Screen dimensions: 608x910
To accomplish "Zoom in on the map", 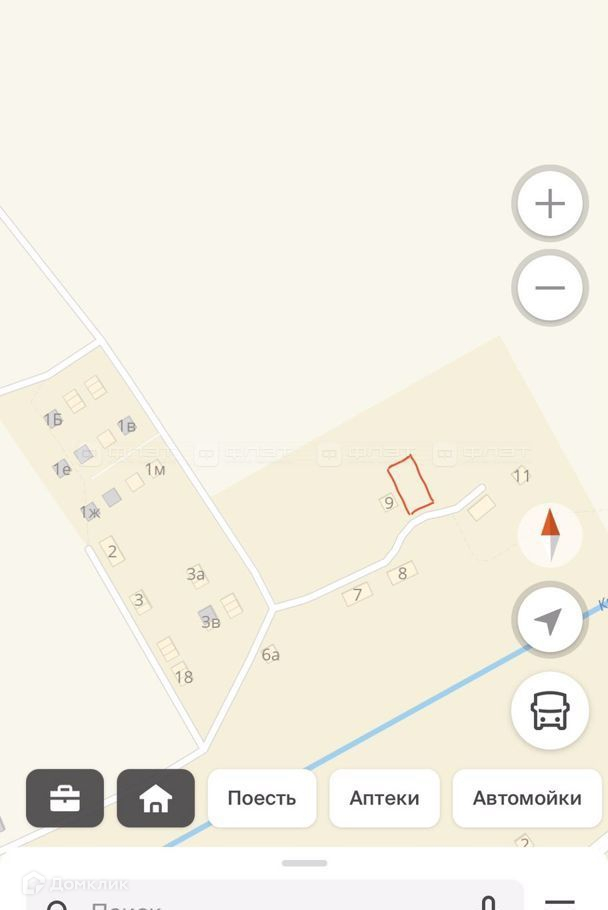I will pos(550,204).
